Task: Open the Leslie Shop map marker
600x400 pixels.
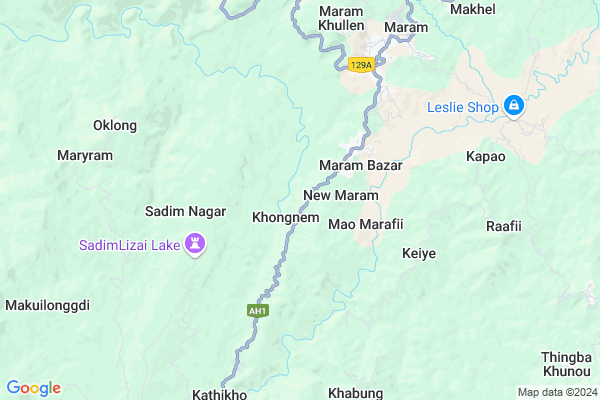Action: coord(513,105)
